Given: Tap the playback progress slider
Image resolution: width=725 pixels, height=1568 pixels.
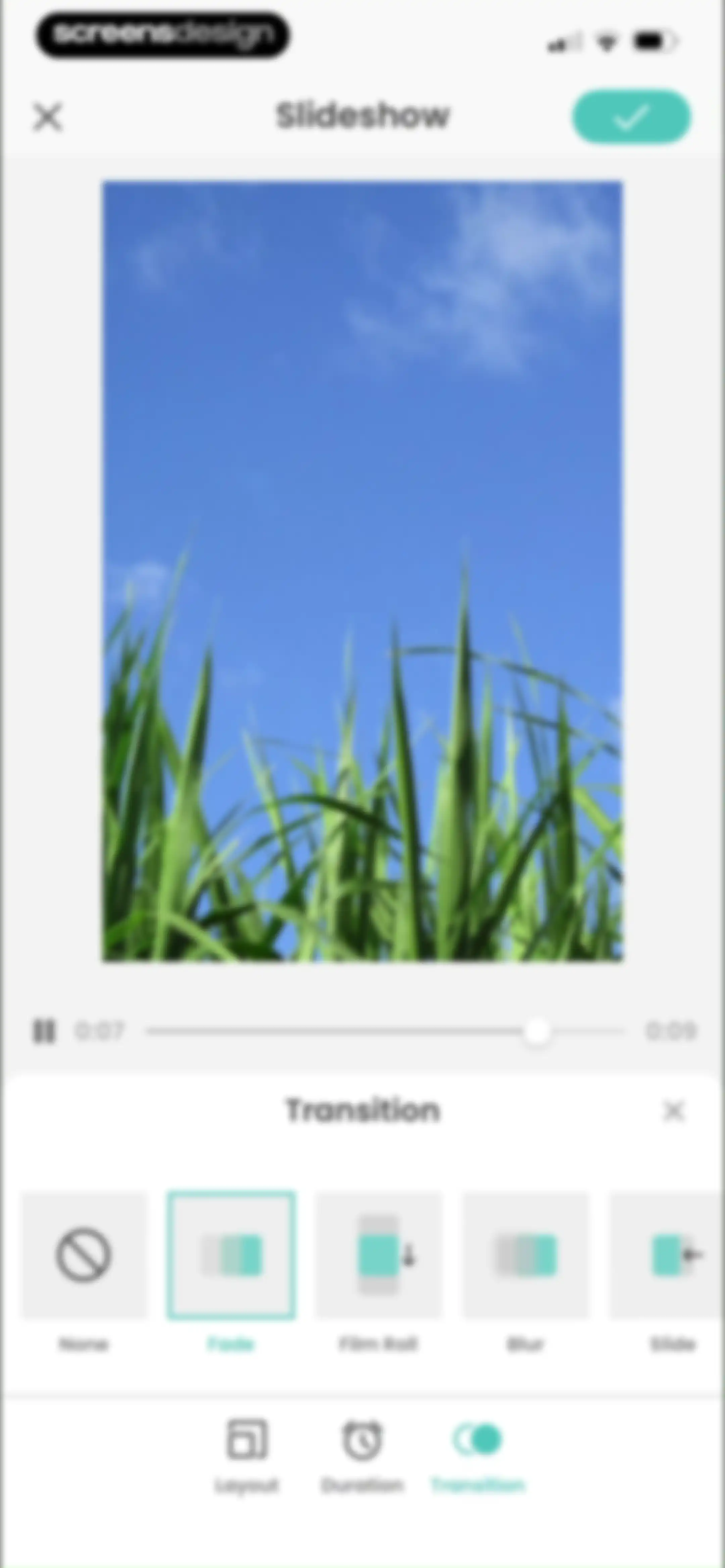Looking at the screenshot, I should coord(385,1031).
